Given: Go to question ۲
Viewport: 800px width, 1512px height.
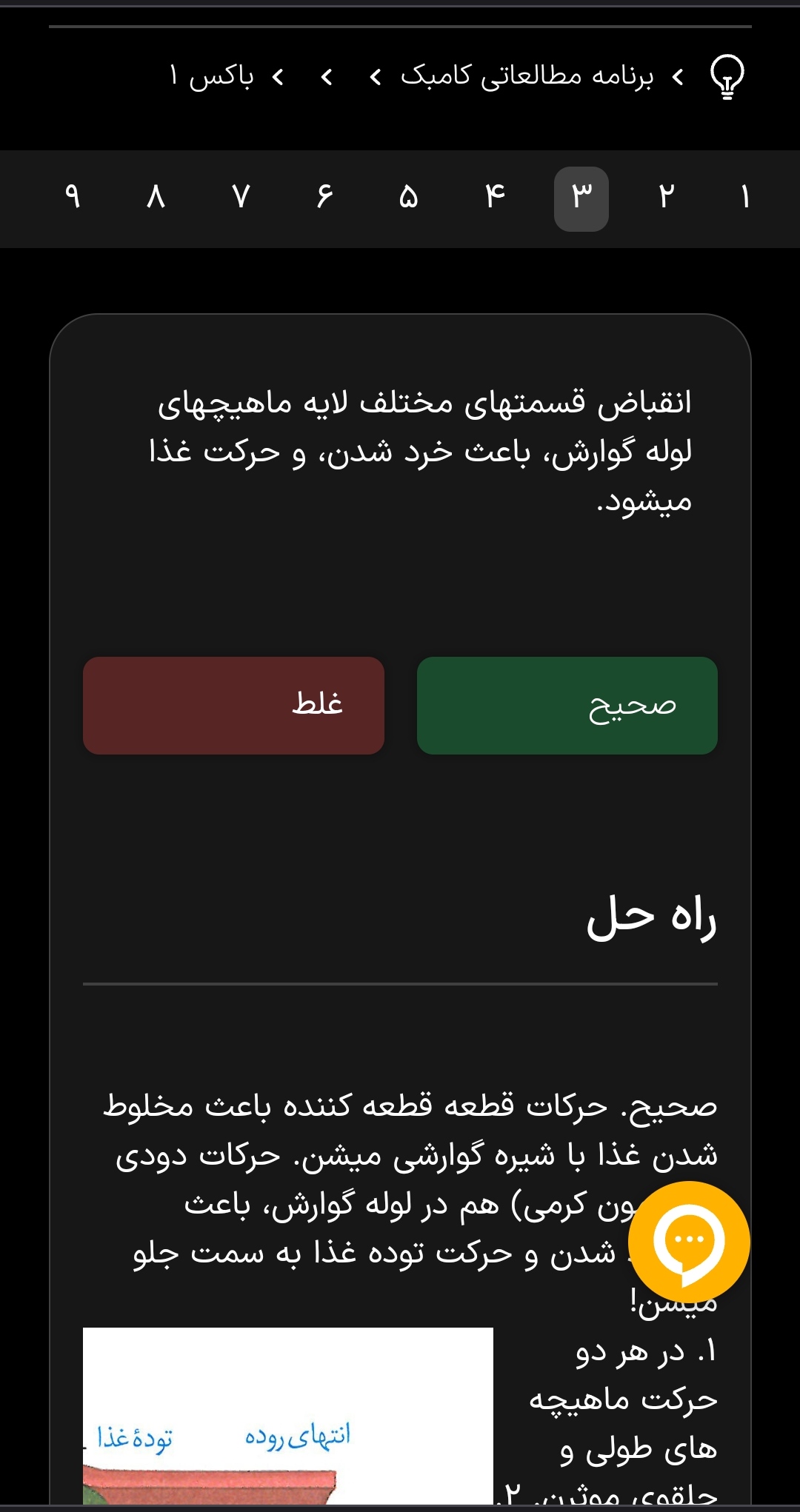Looking at the screenshot, I should [666, 198].
